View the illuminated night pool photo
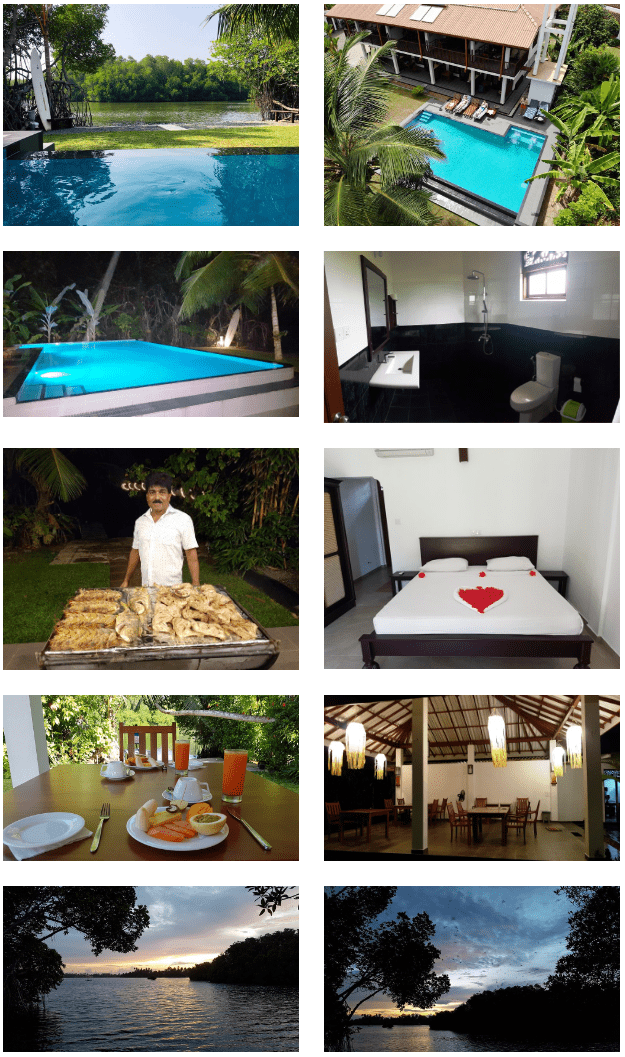Screen dimensions: 625x1057 150,333
